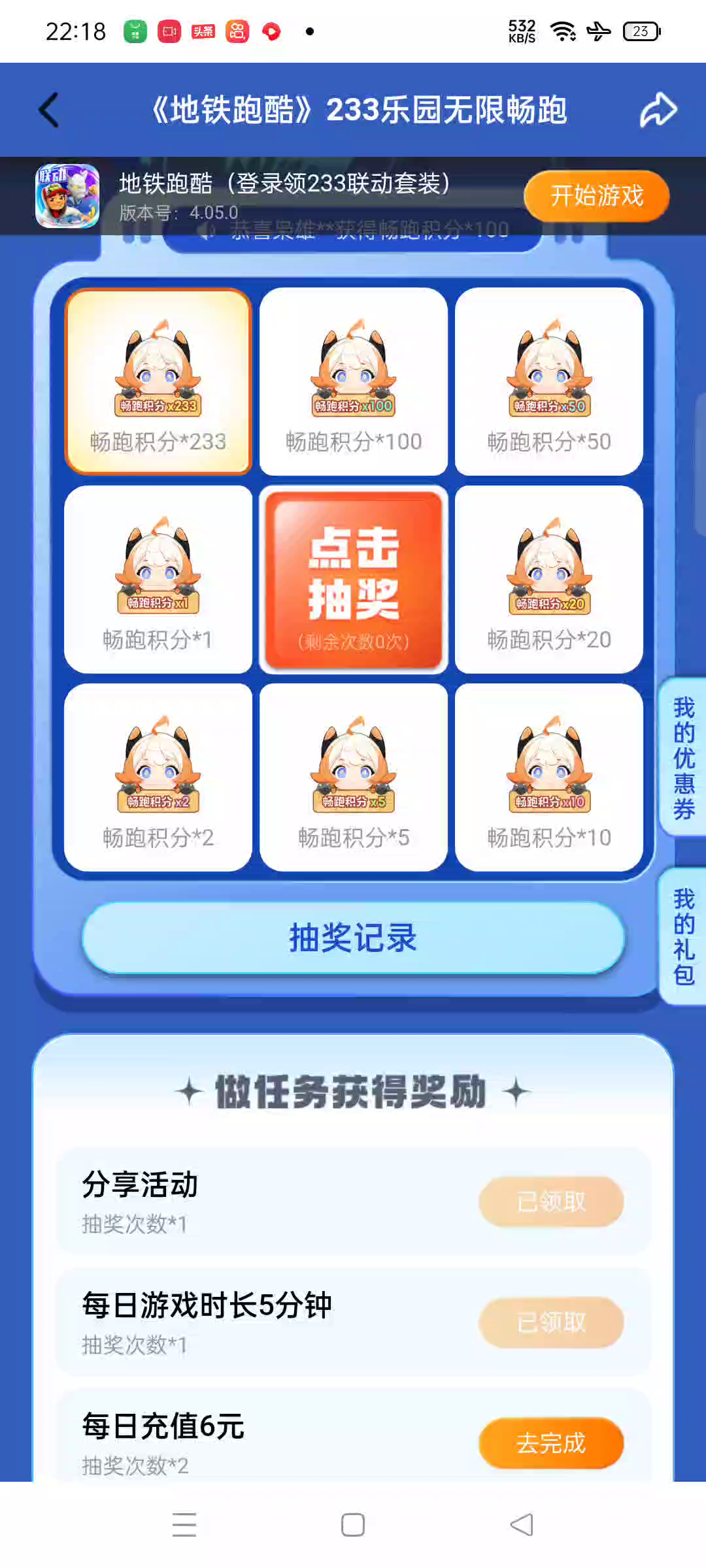Go back using the top-left arrow
Image resolution: width=706 pixels, height=1568 pixels.
tap(50, 110)
